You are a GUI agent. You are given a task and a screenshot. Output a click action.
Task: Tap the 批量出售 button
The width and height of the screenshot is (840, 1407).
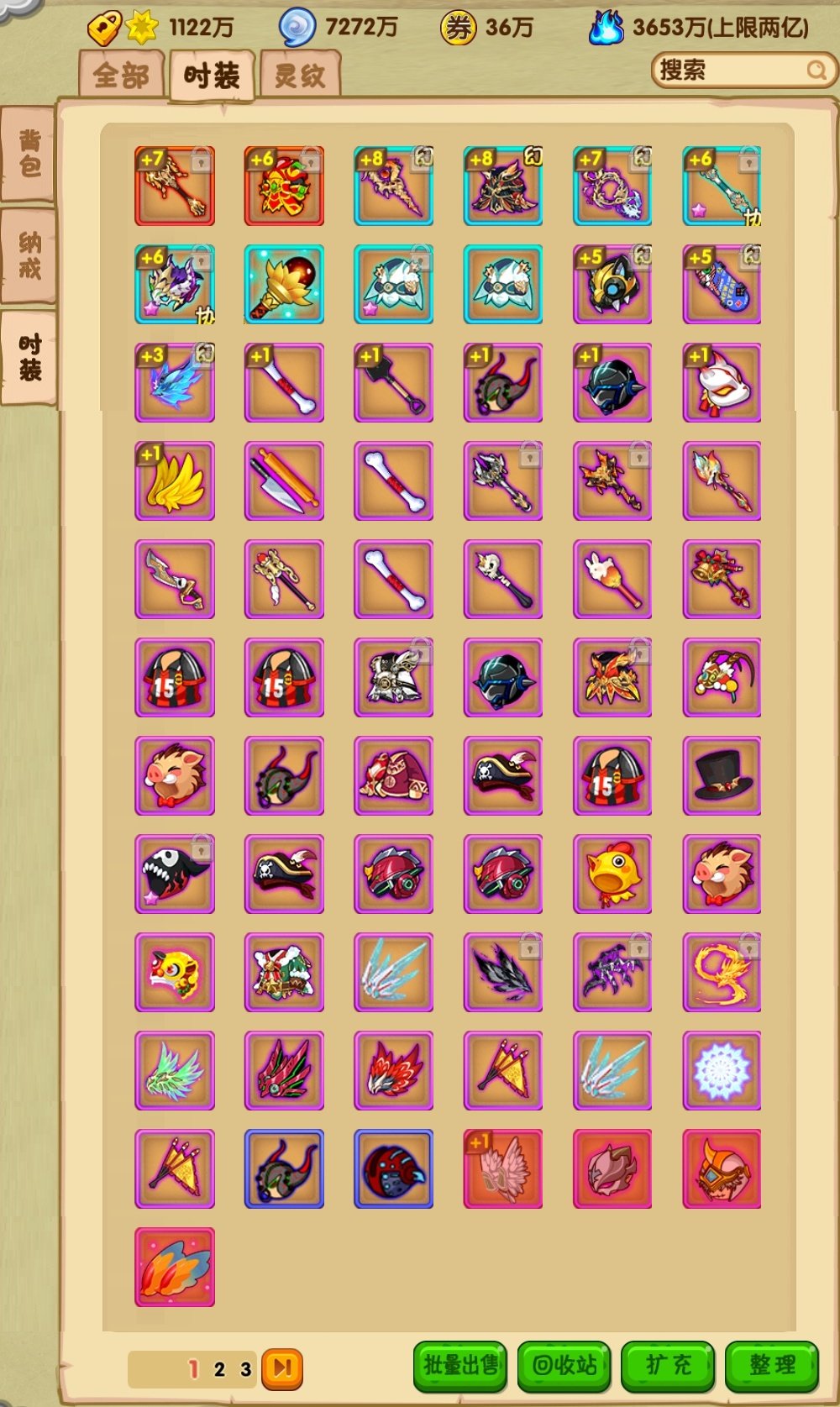click(460, 1365)
